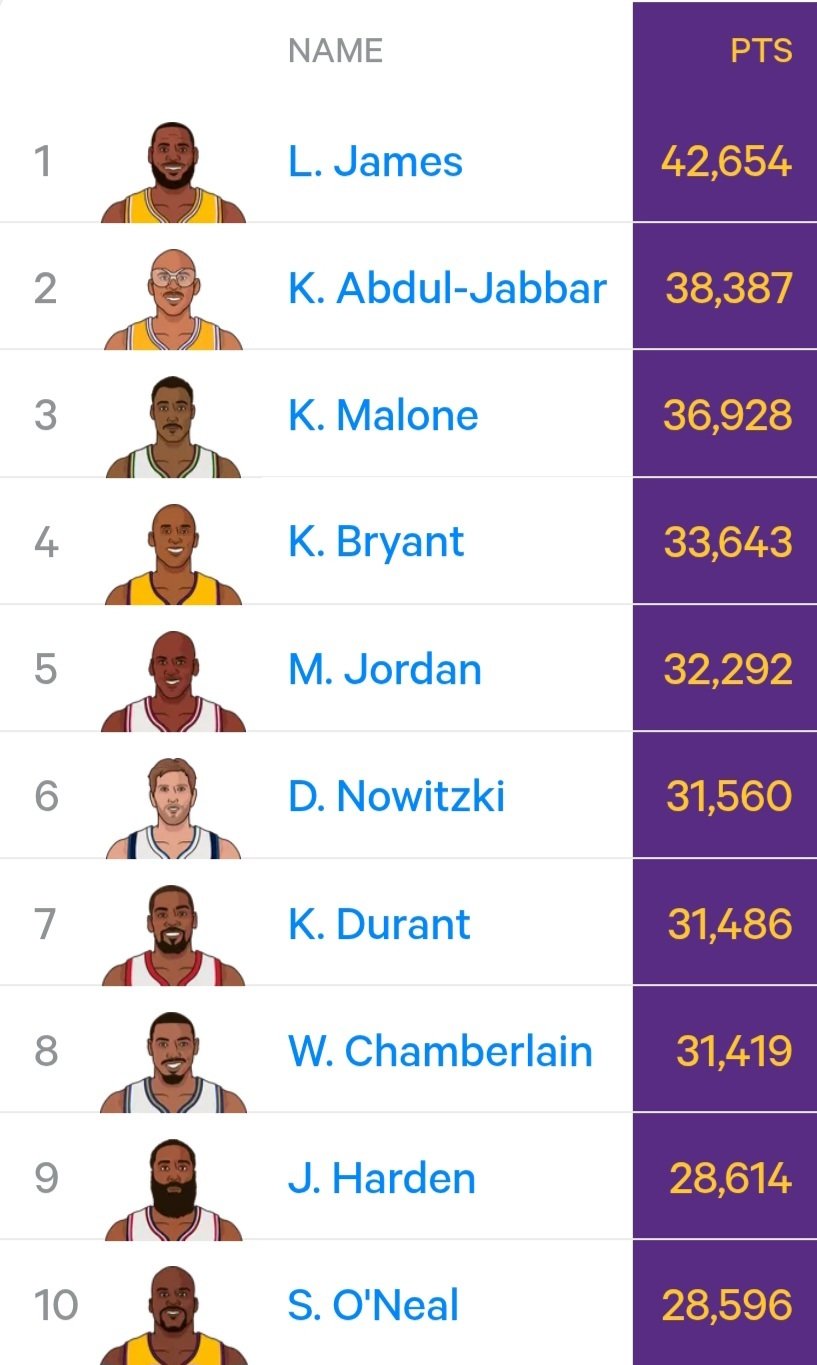Select K. Bryant name link

click(376, 542)
